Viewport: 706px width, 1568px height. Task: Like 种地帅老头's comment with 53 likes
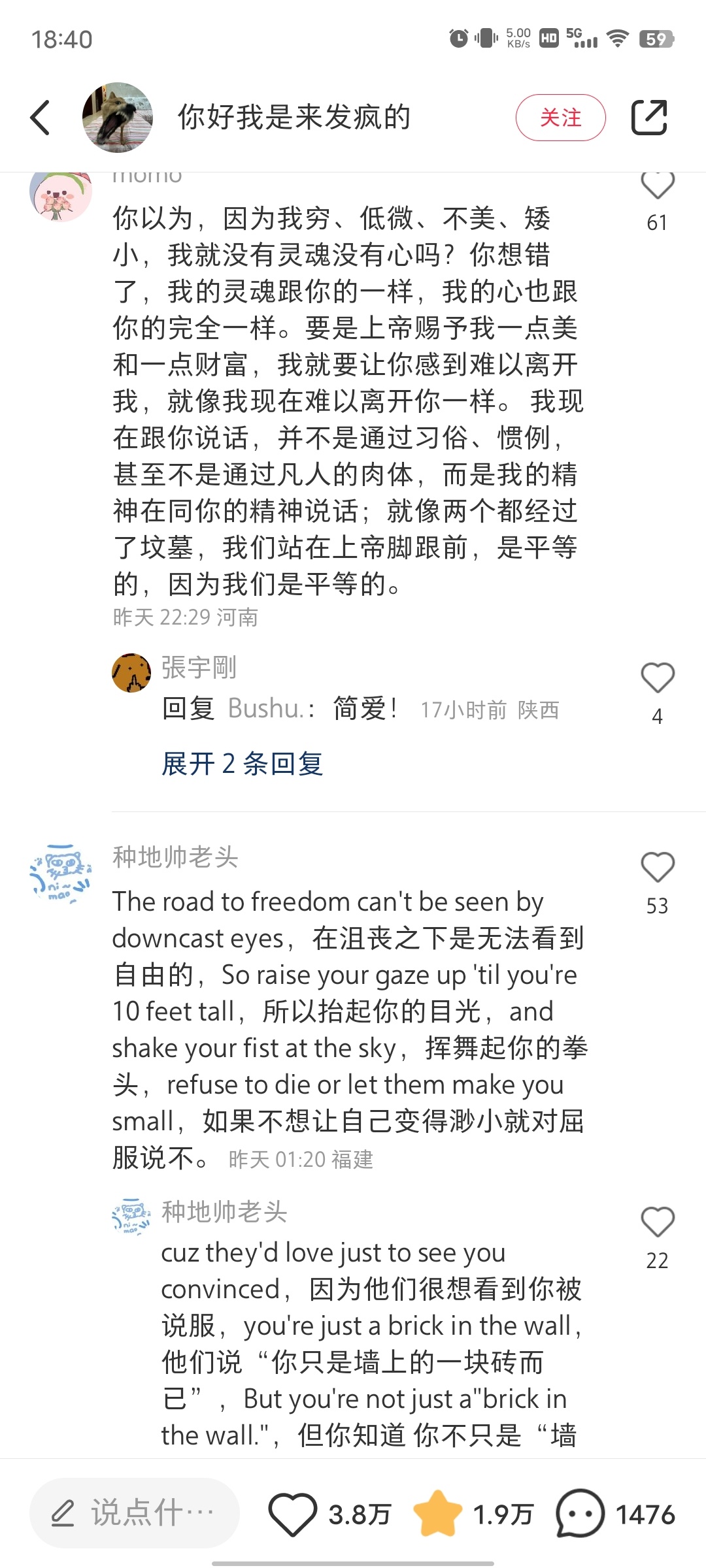(658, 868)
